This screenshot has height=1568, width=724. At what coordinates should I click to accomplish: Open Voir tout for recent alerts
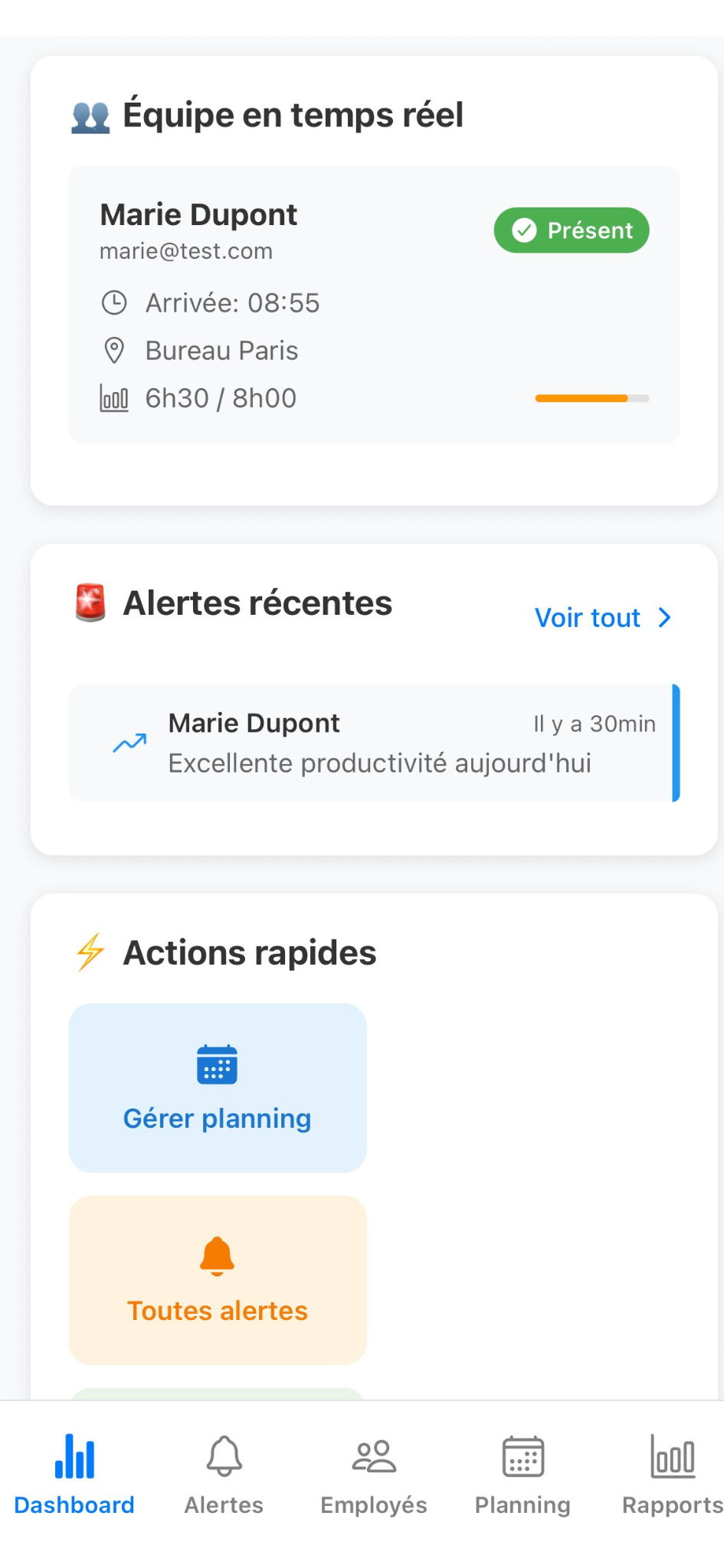click(x=603, y=618)
